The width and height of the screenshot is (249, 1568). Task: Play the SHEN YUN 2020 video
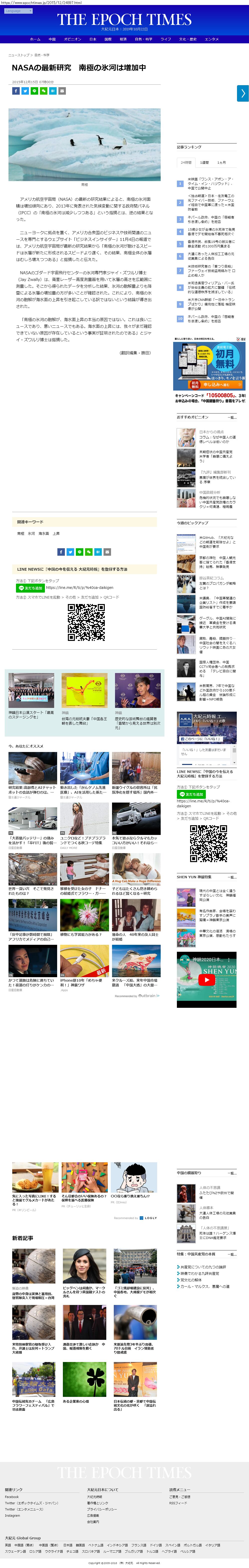[x=206, y=980]
